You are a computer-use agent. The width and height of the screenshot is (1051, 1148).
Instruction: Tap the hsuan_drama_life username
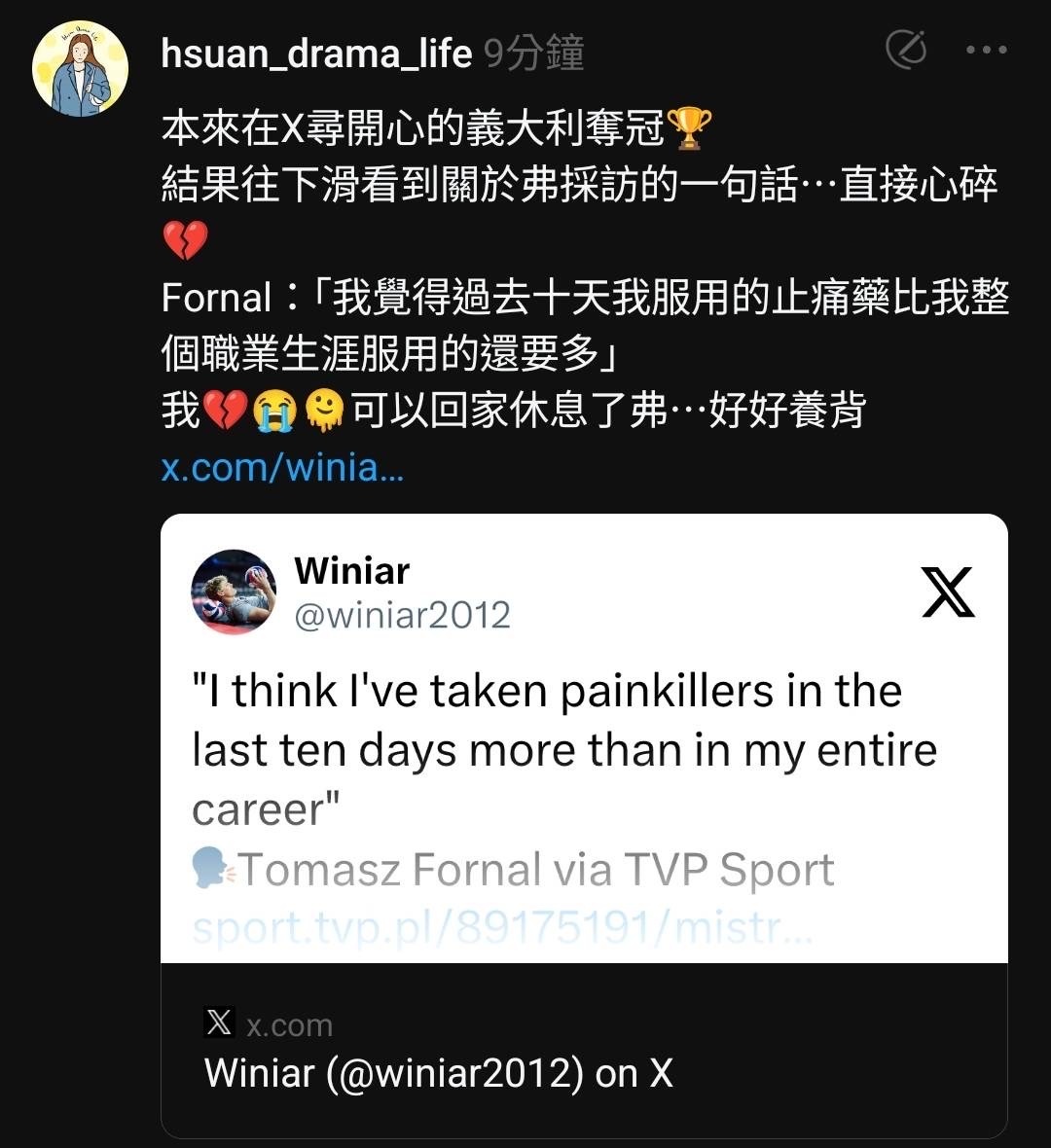click(x=316, y=53)
